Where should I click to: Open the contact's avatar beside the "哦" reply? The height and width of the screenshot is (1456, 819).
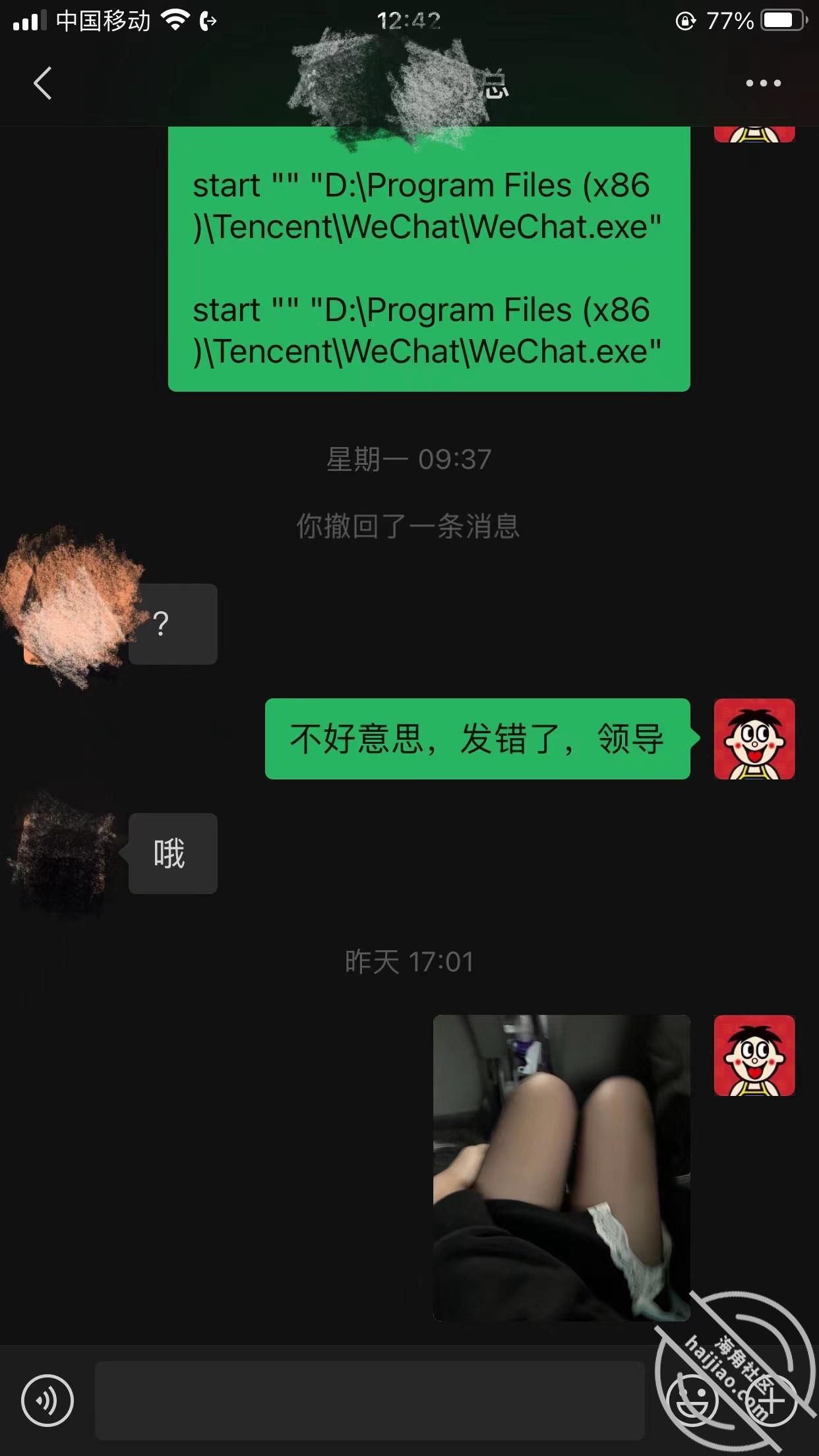[x=65, y=854]
